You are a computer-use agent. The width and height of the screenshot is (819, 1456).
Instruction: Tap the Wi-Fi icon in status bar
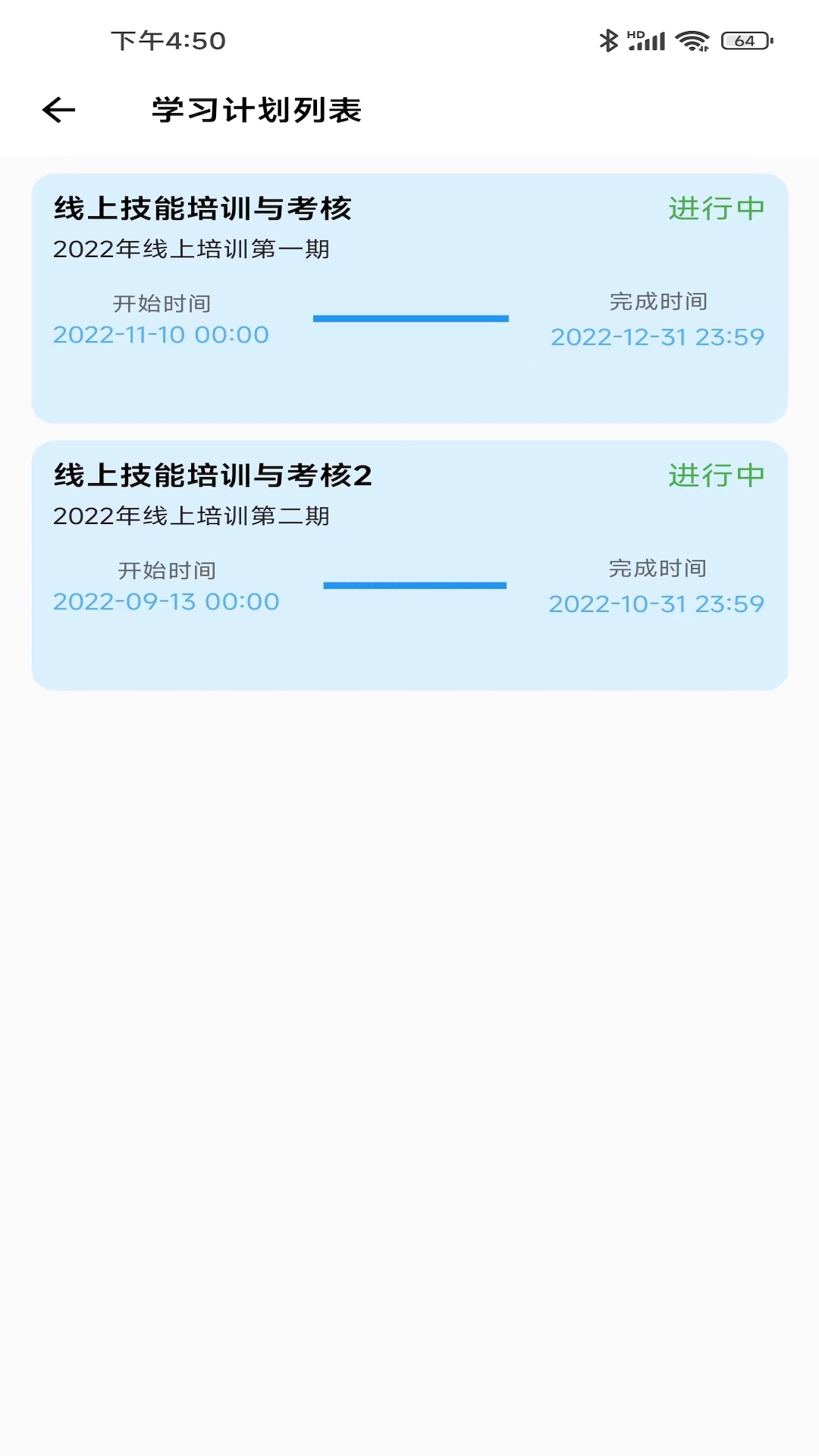[x=691, y=40]
